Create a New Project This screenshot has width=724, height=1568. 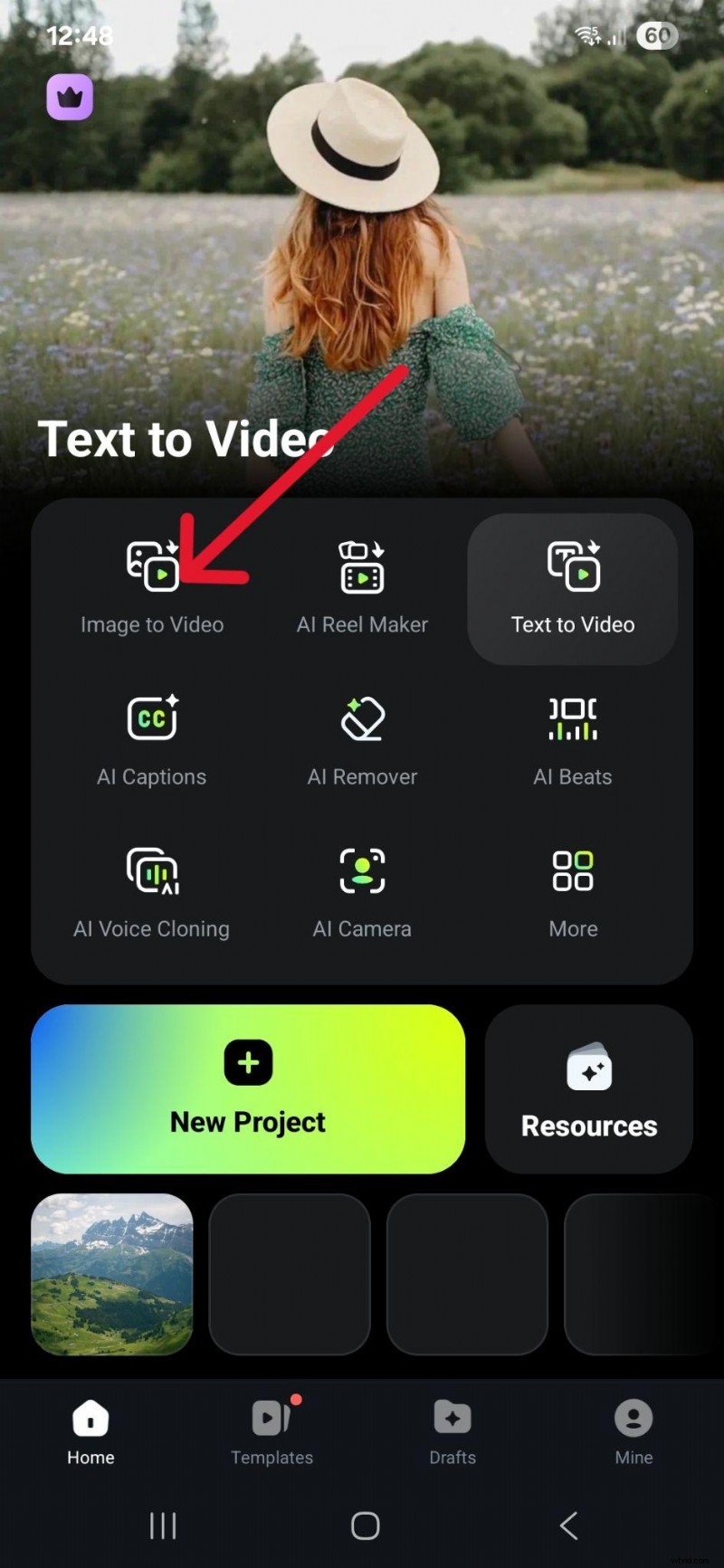point(248,1088)
